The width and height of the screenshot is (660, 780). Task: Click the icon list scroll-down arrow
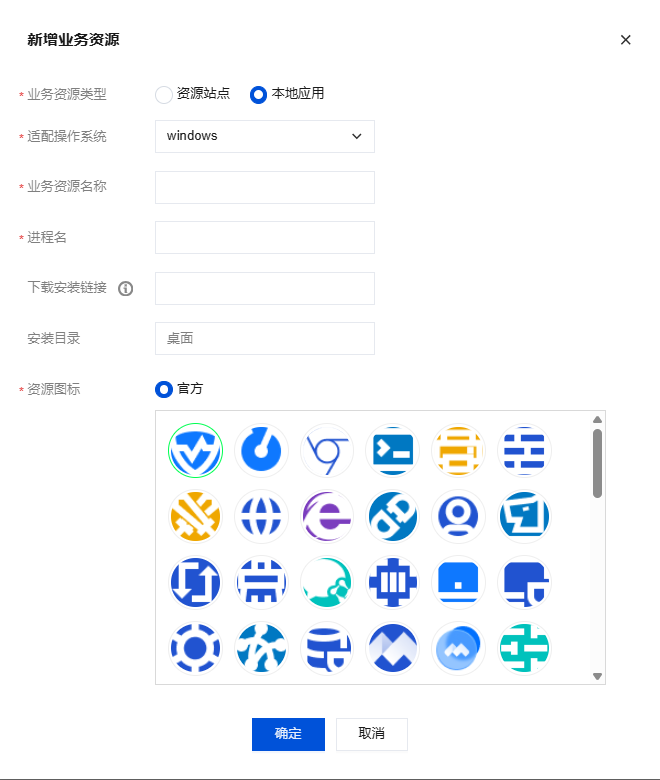coord(597,676)
